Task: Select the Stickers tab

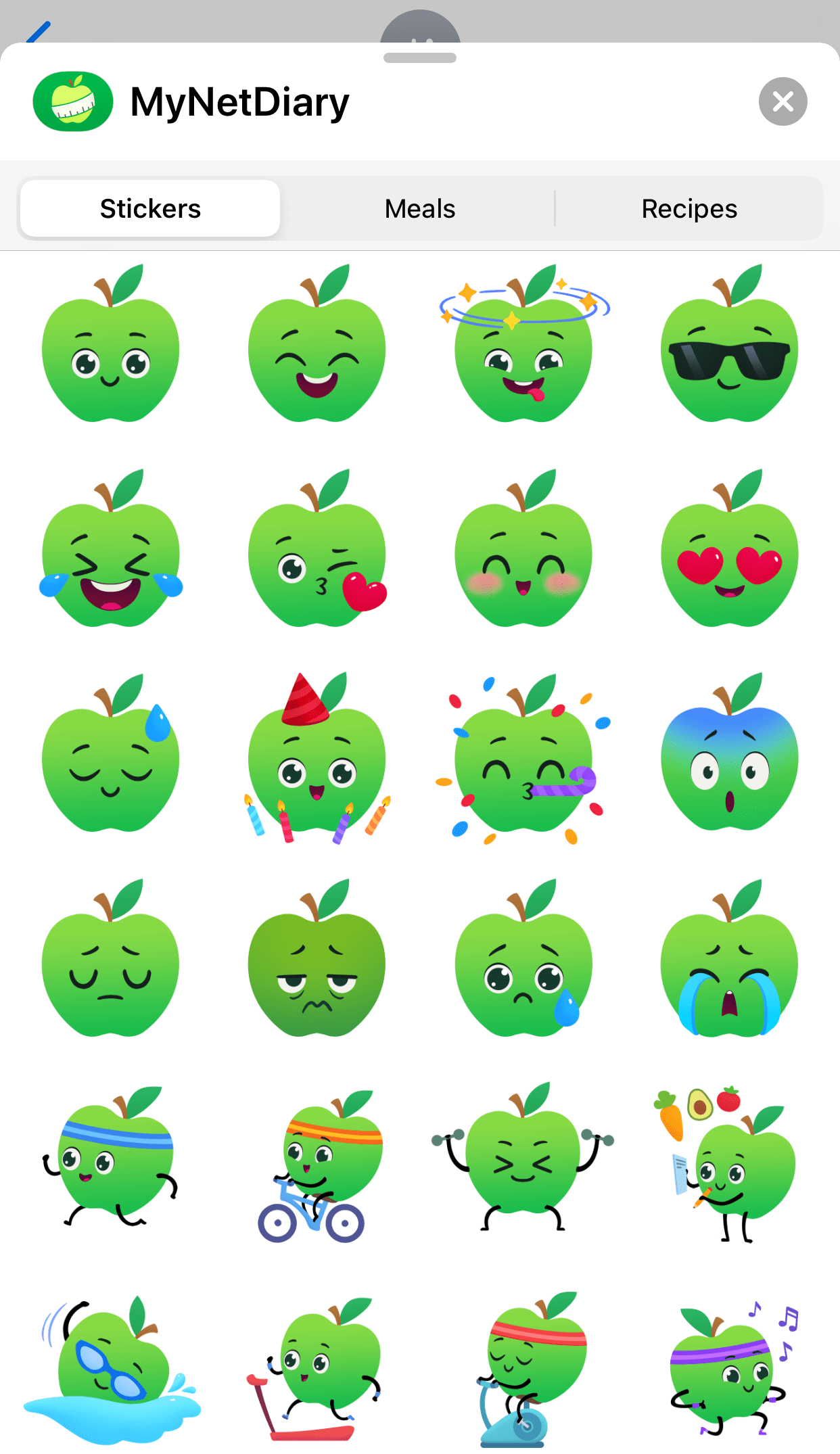Action: [150, 209]
